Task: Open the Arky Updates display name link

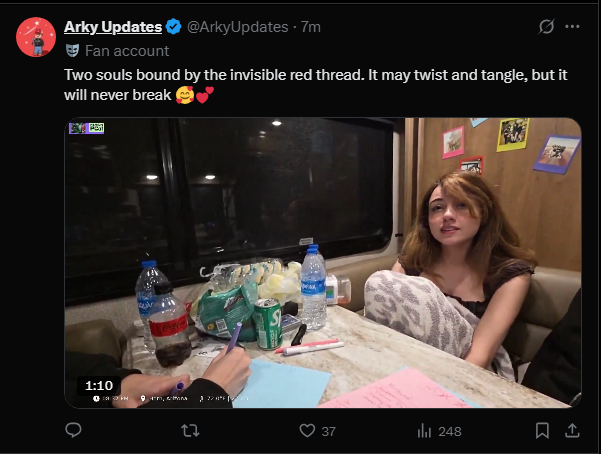Action: tap(113, 27)
